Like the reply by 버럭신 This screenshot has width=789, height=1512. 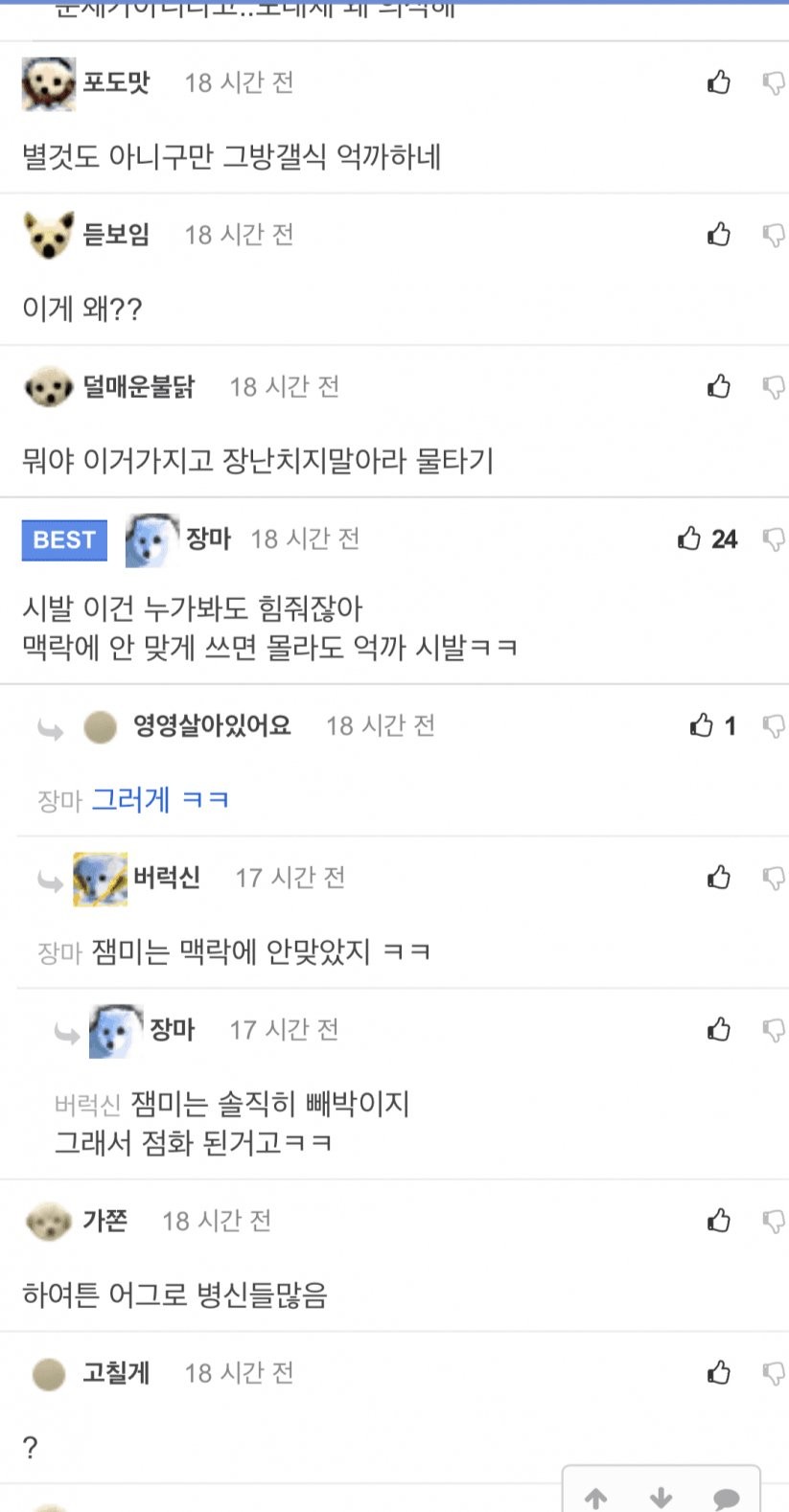point(719,877)
